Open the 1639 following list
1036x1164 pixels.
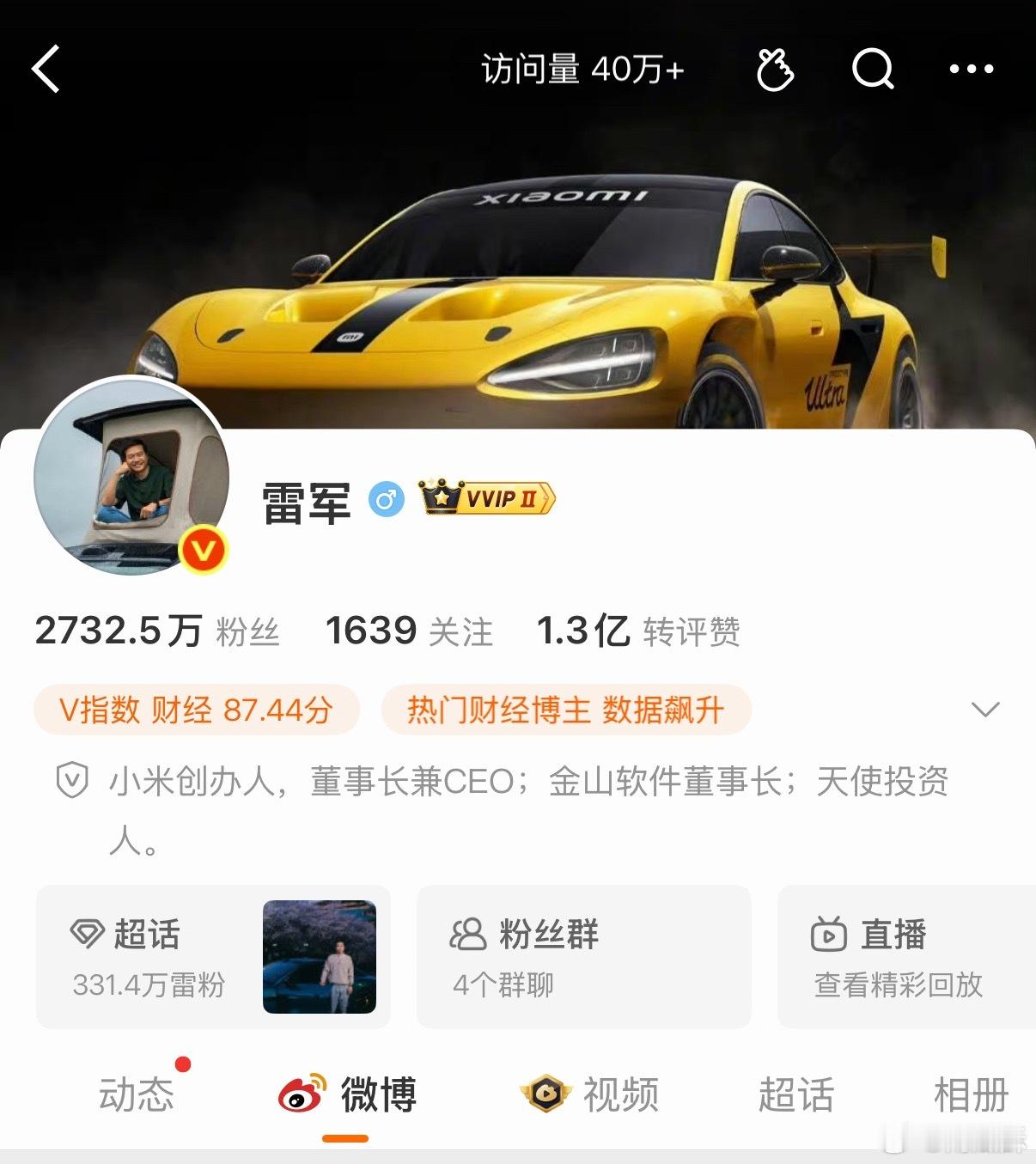click(410, 631)
